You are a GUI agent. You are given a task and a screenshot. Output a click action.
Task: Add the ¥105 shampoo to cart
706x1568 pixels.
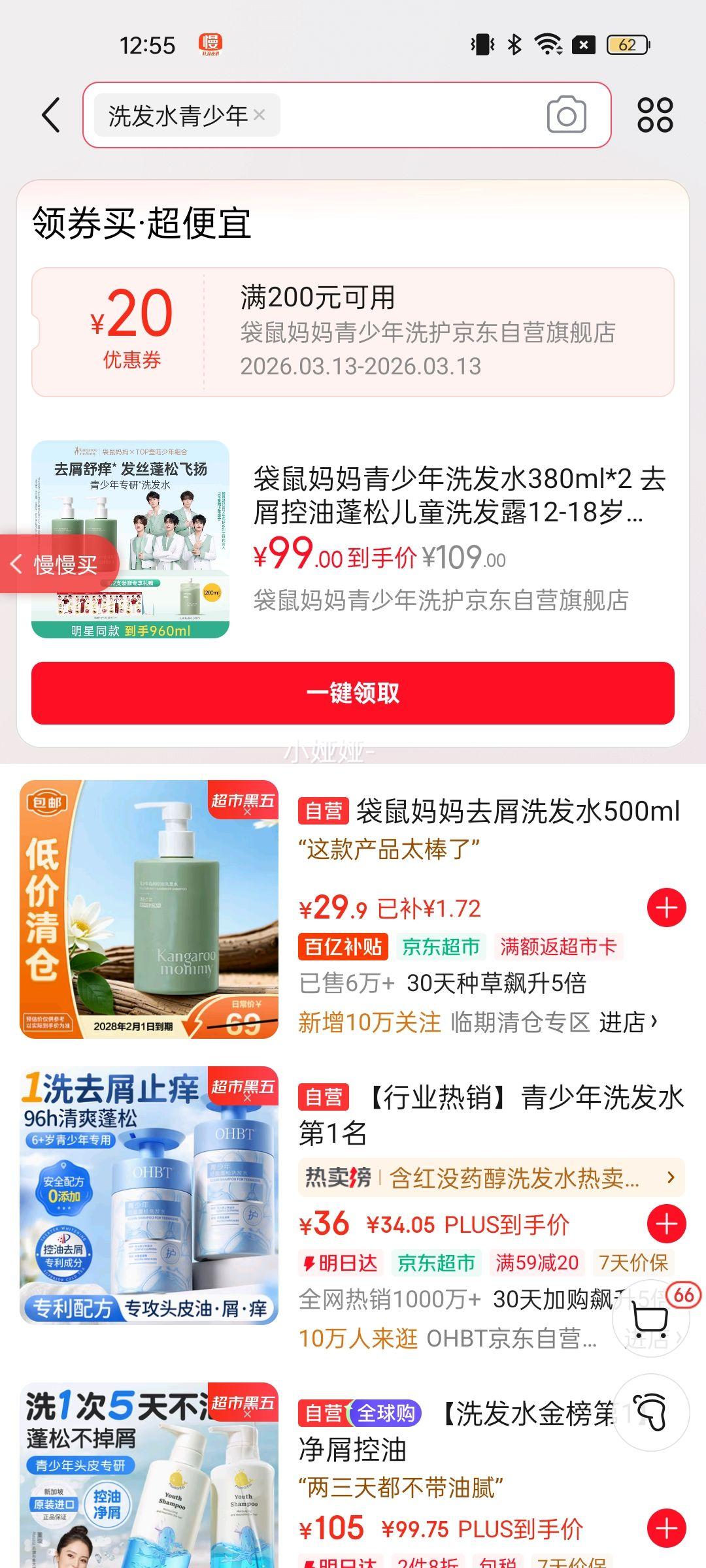666,1528
